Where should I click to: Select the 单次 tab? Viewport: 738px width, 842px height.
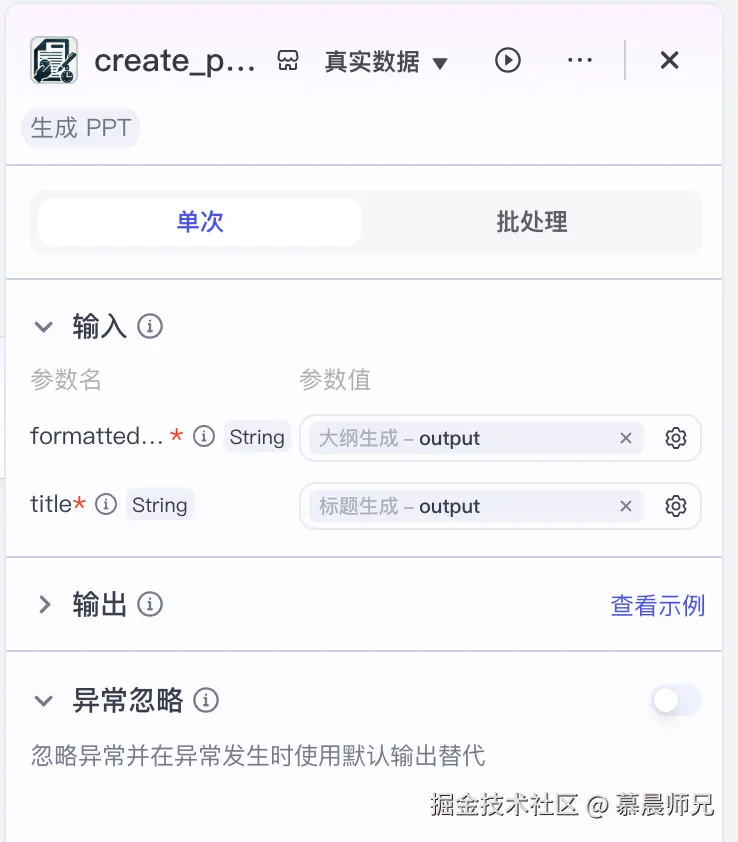tap(200, 222)
